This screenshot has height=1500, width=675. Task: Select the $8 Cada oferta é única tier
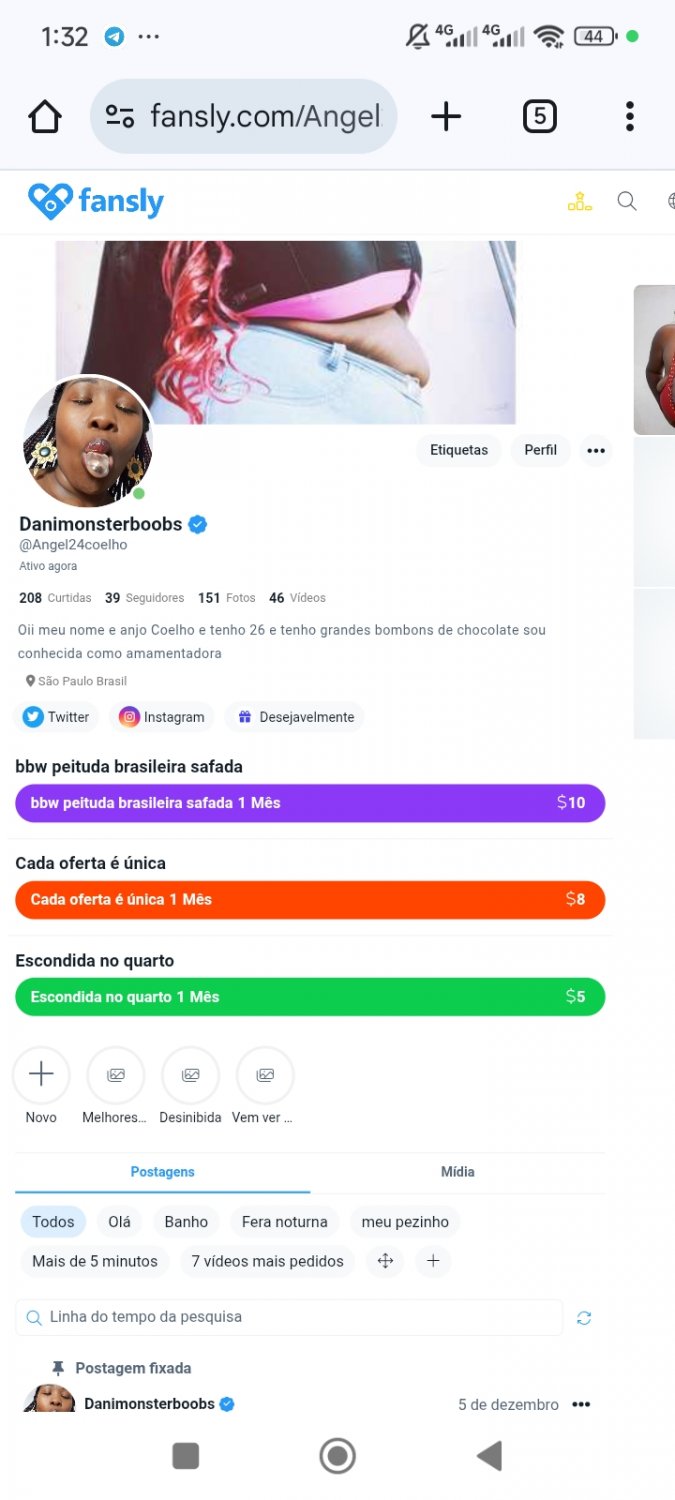coord(310,900)
